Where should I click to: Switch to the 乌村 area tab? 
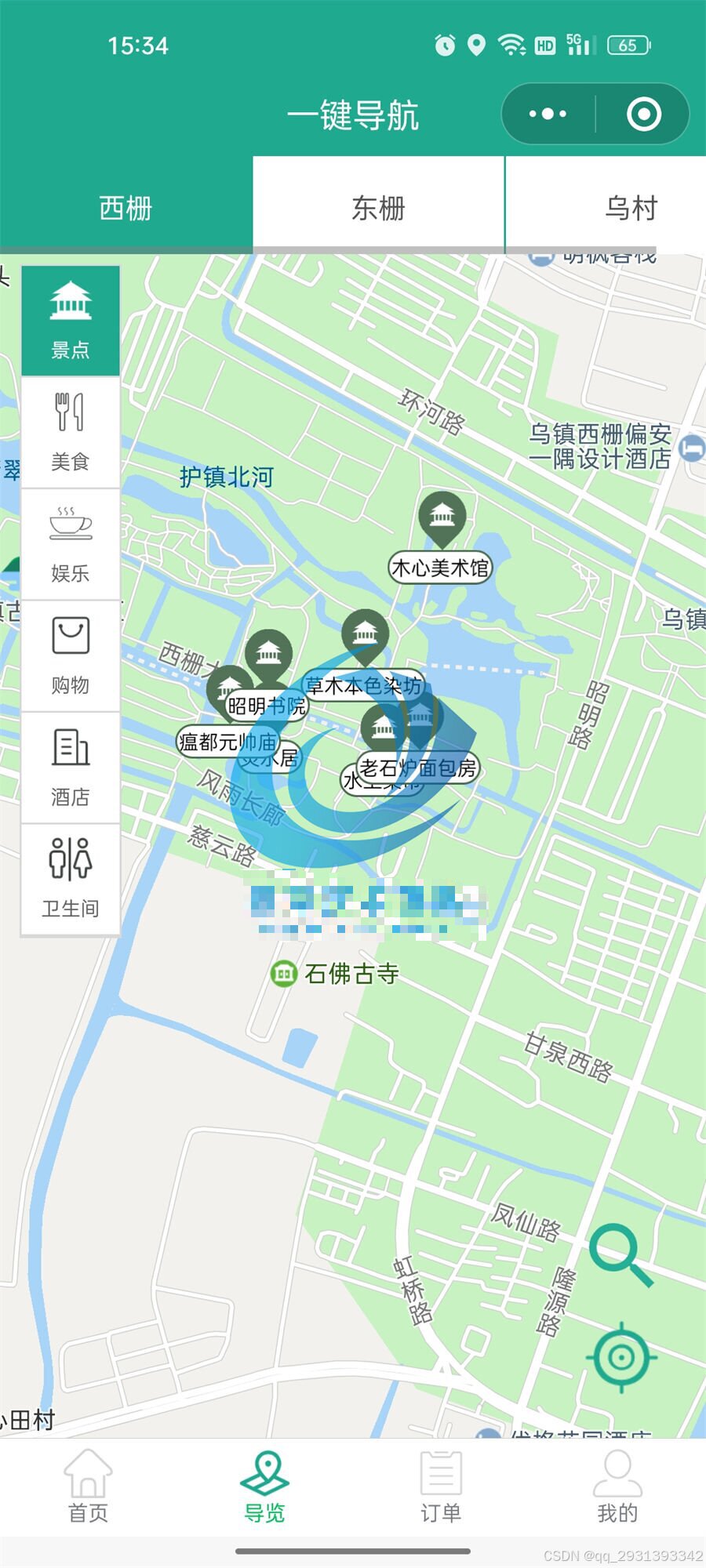[631, 208]
